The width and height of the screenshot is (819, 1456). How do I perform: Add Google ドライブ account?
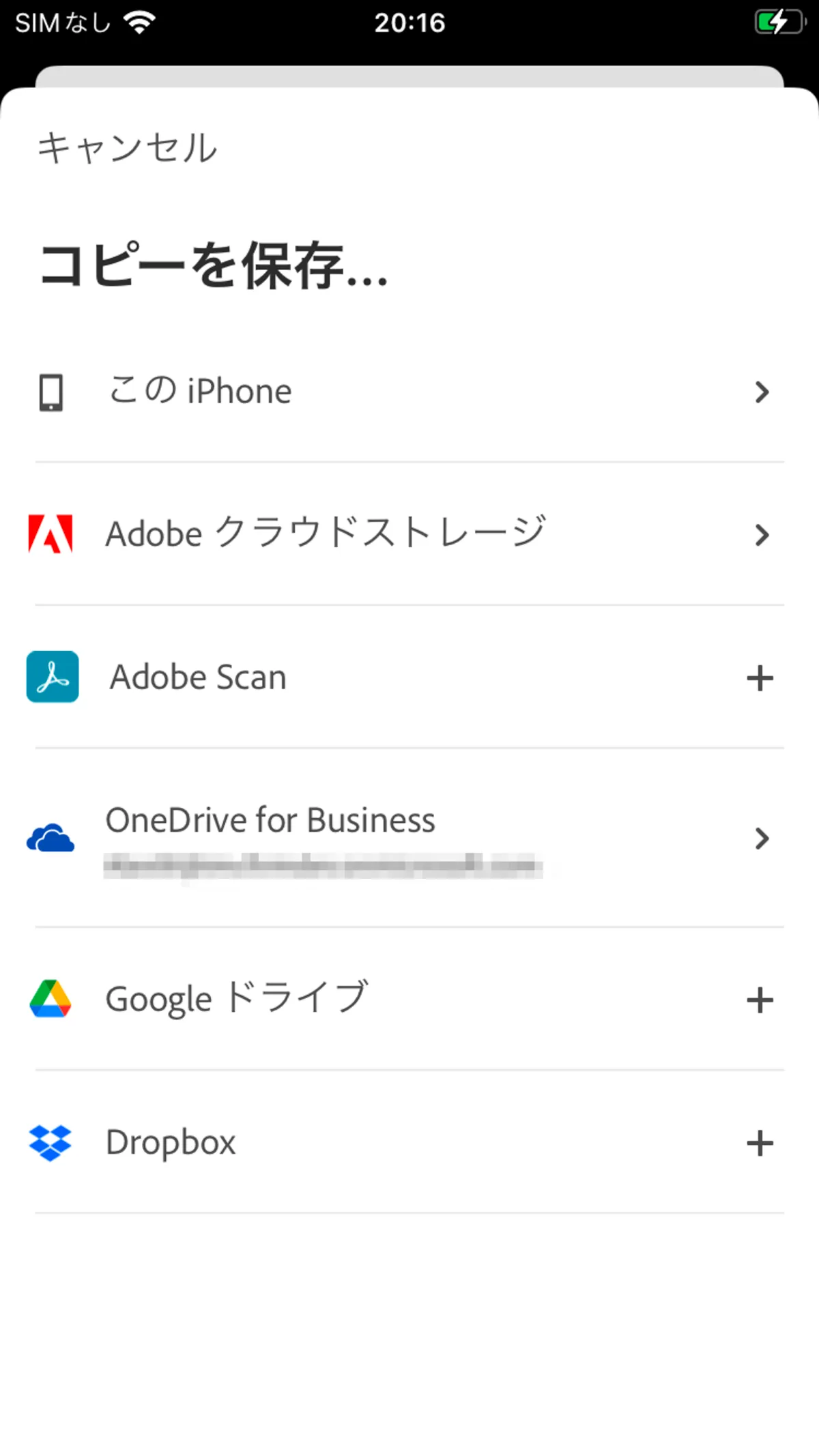760,1000
